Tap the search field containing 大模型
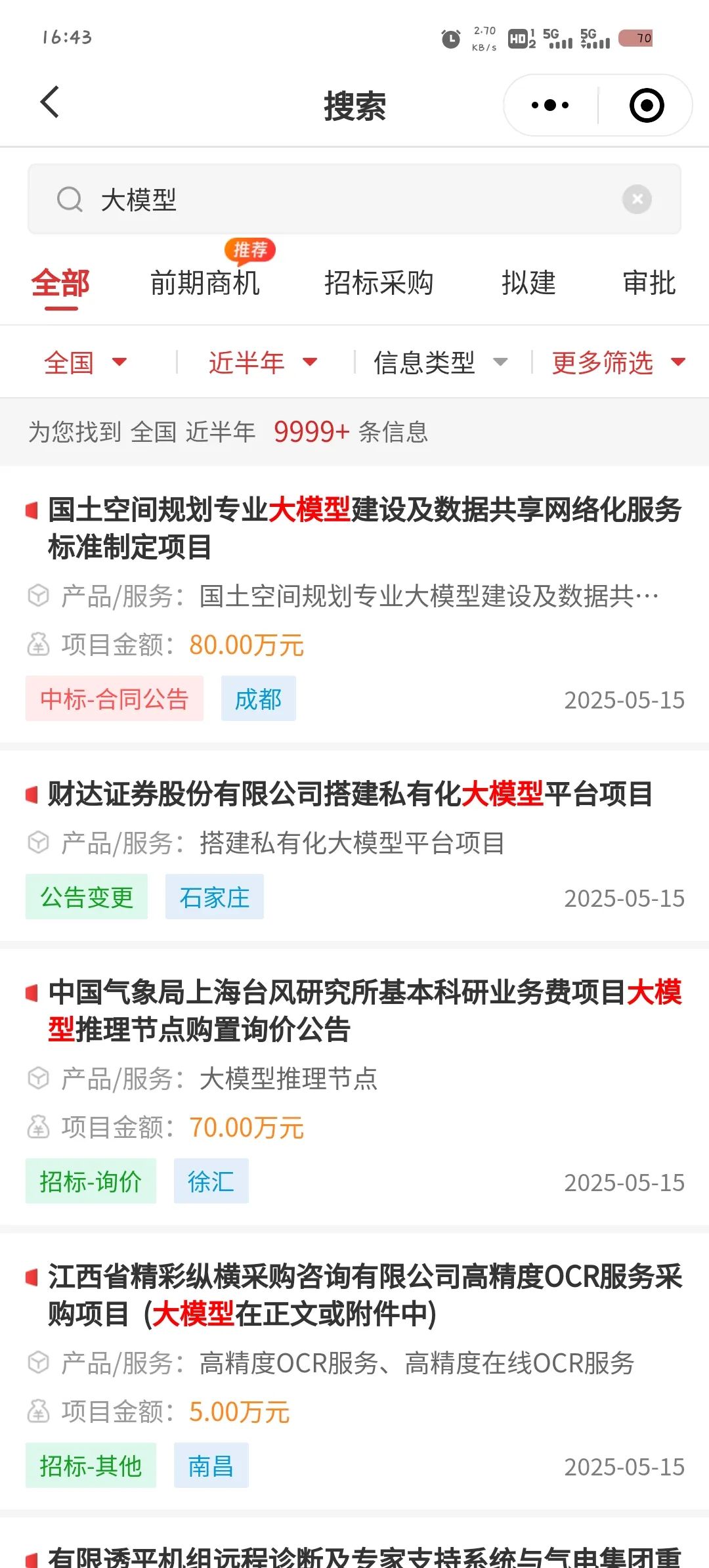Screen dimensions: 709x1568 354,199
